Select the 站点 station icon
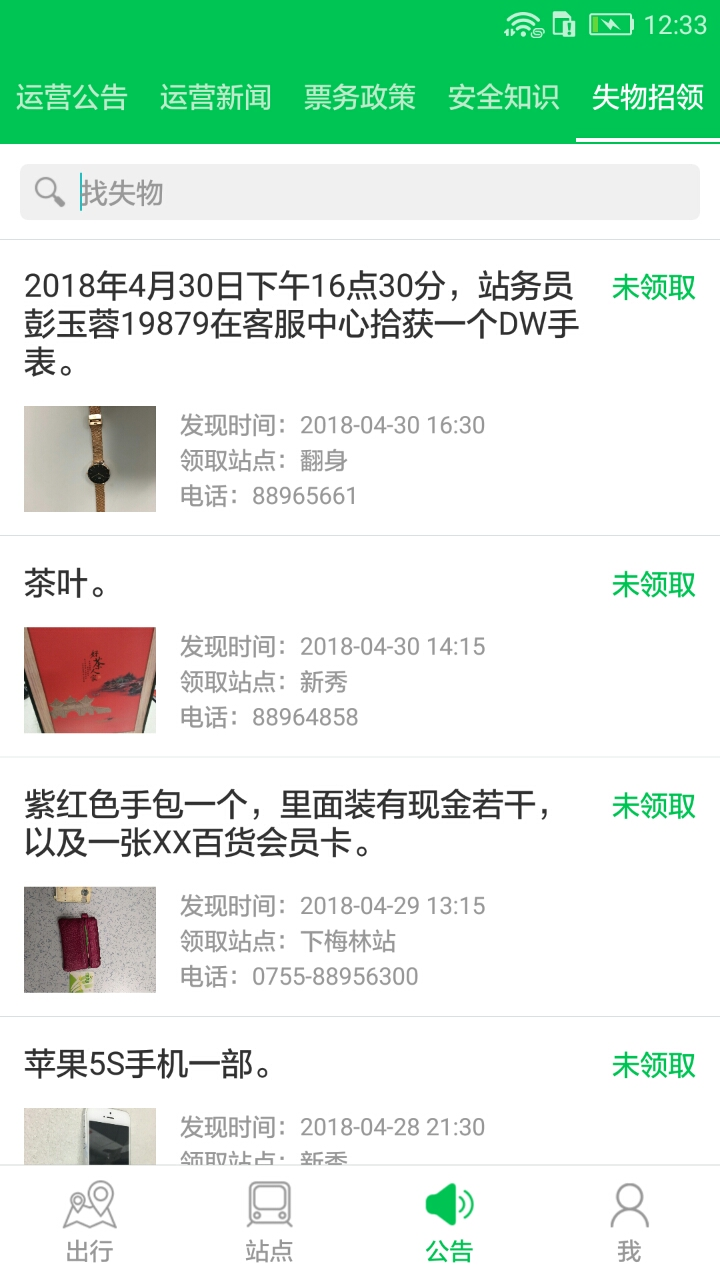The height and width of the screenshot is (1280, 720). tap(270, 1215)
